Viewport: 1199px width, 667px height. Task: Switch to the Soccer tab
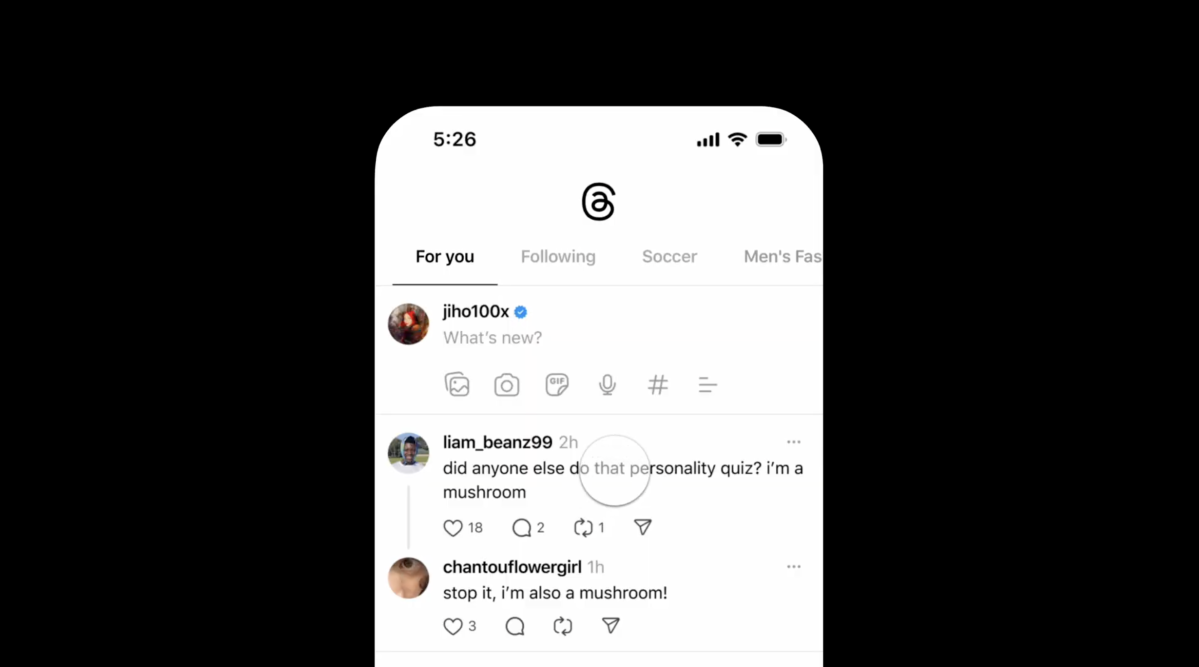(669, 257)
